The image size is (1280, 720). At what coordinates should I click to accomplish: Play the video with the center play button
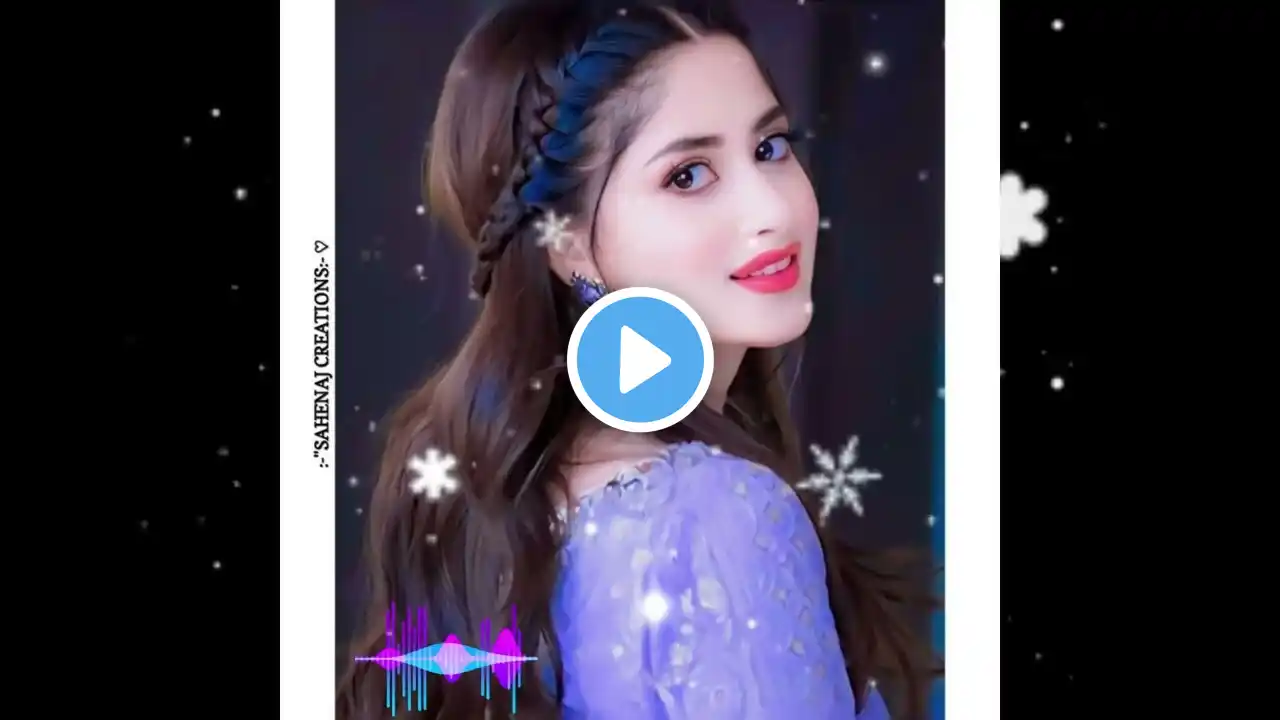coord(640,360)
